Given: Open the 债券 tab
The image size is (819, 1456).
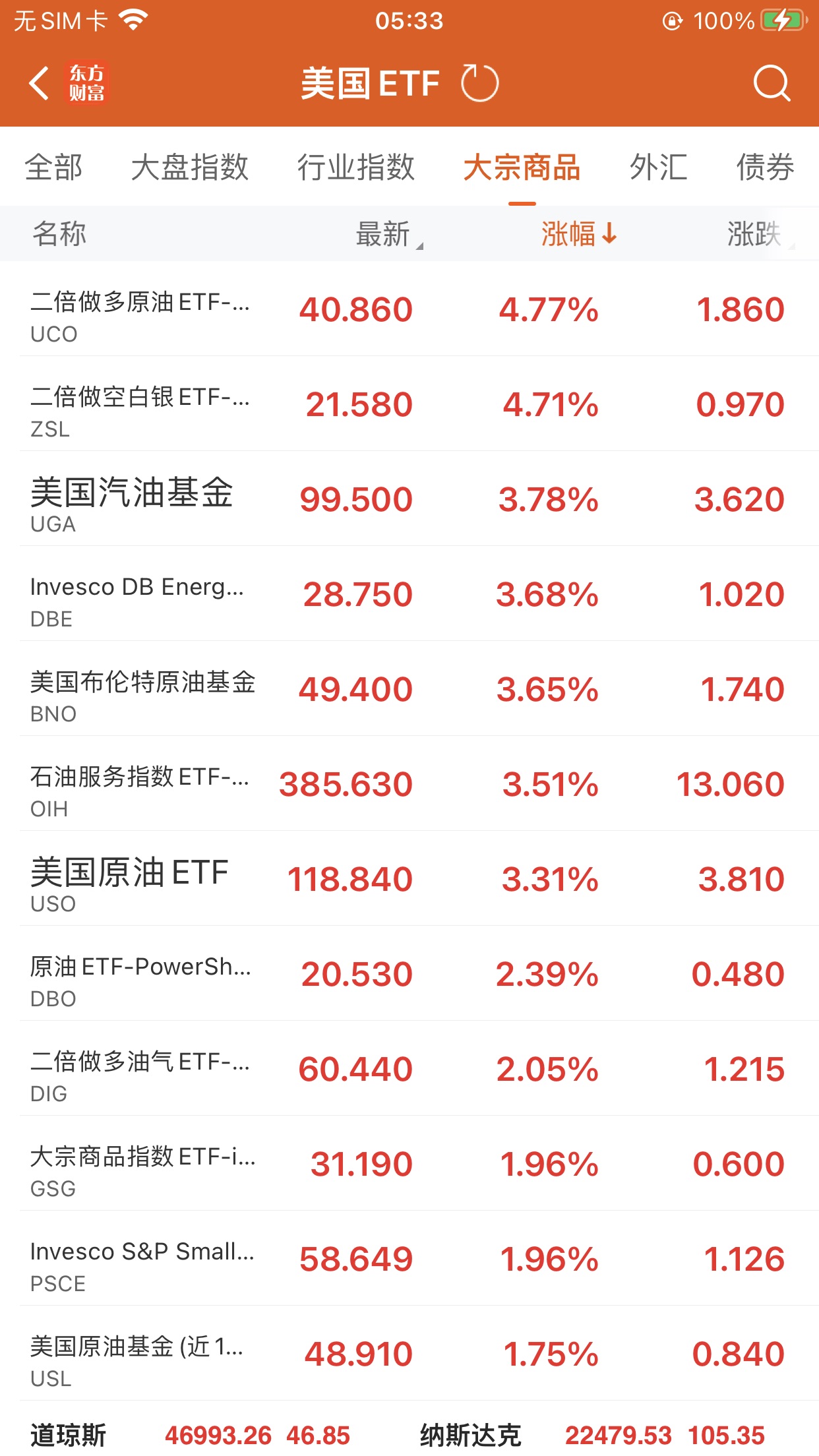Looking at the screenshot, I should pyautogui.click(x=765, y=167).
